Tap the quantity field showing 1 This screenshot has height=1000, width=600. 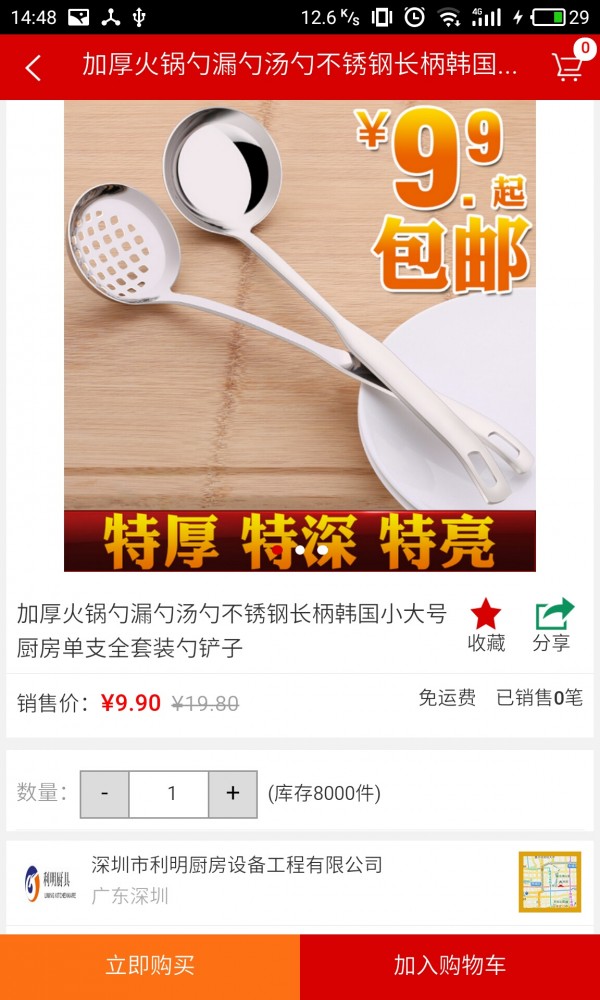(170, 794)
